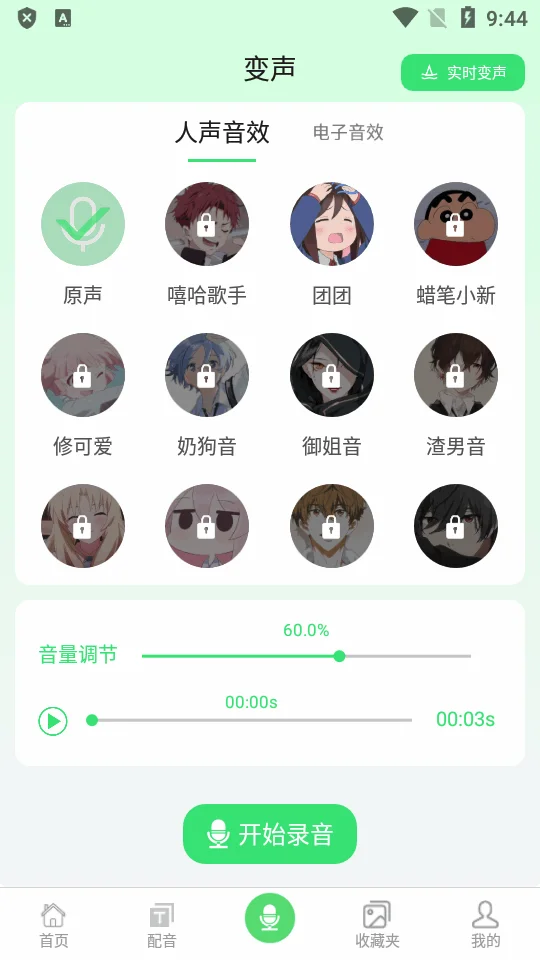Start recording with 开始录音
540x960 pixels.
[270, 834]
